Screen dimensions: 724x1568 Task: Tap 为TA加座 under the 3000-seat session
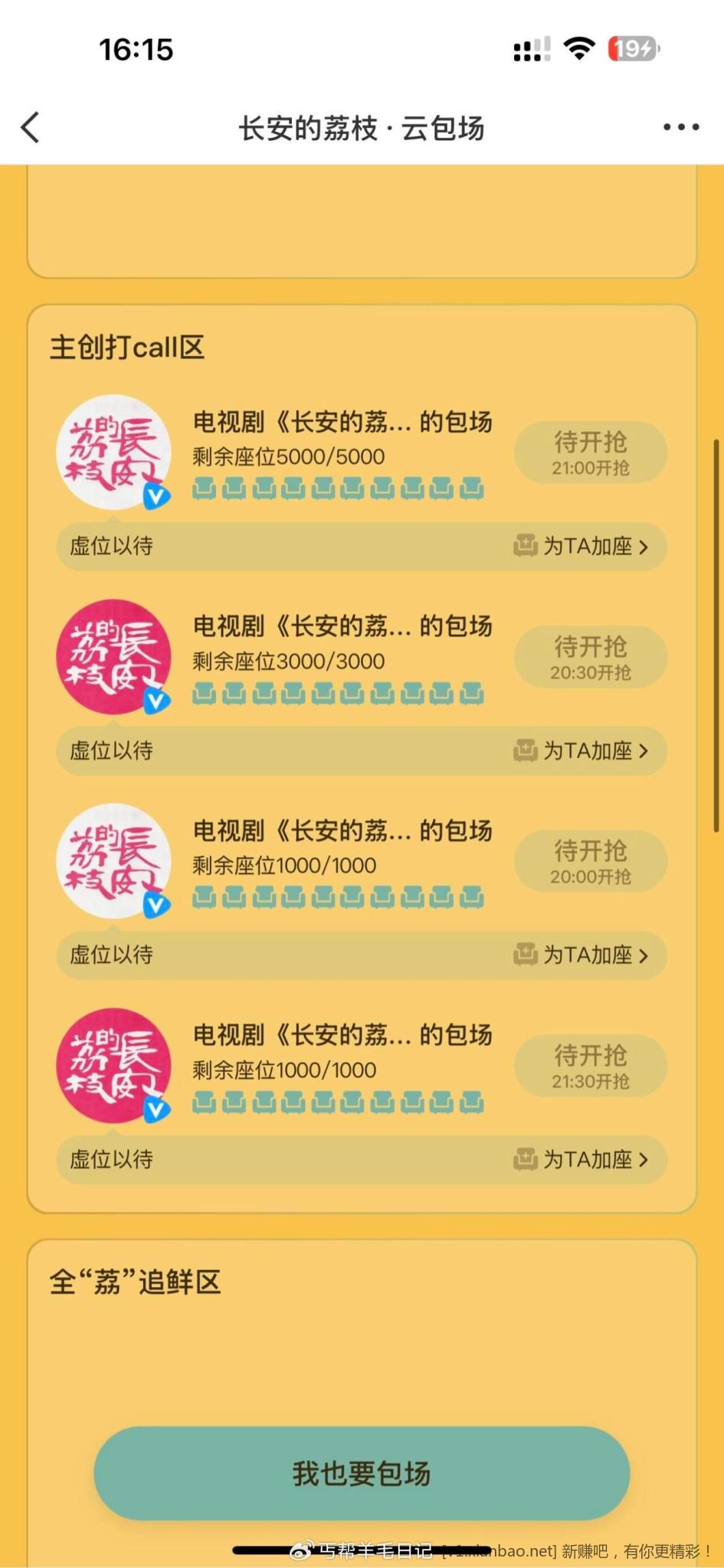[x=581, y=751]
